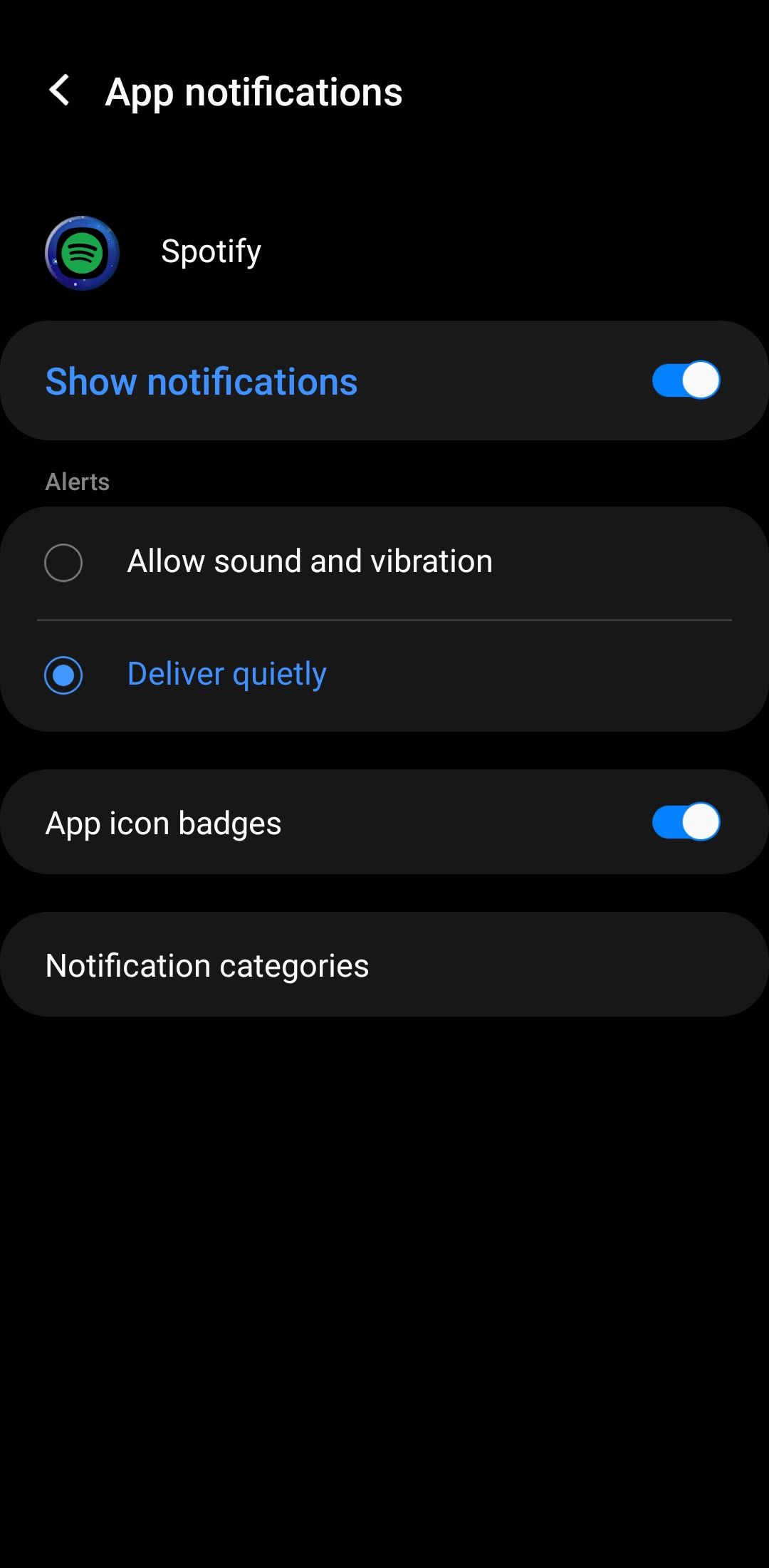Image resolution: width=769 pixels, height=1568 pixels.
Task: Select Allow sound and vibration
Action: click(x=64, y=562)
